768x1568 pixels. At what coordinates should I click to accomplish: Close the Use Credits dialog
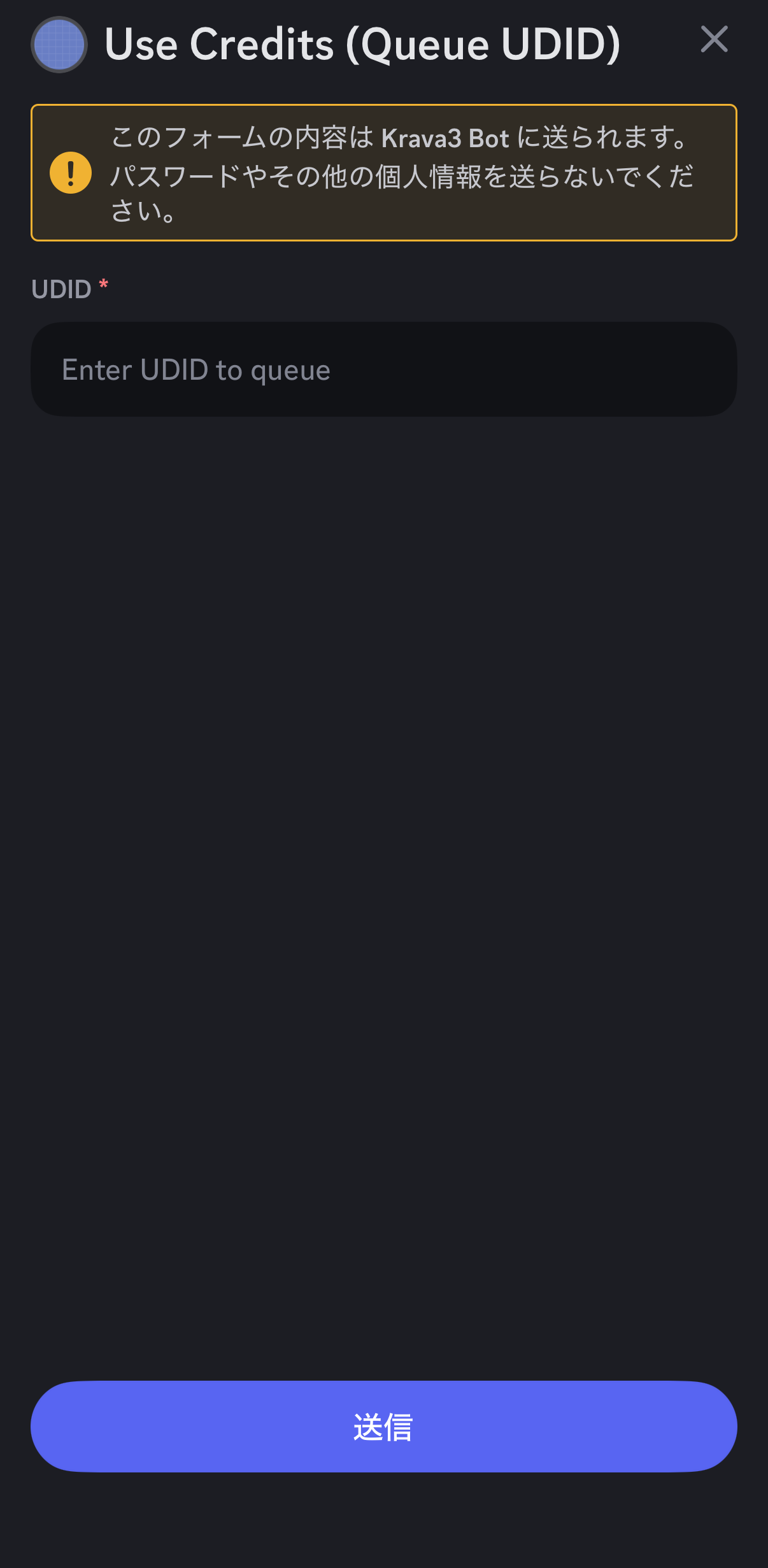click(714, 40)
